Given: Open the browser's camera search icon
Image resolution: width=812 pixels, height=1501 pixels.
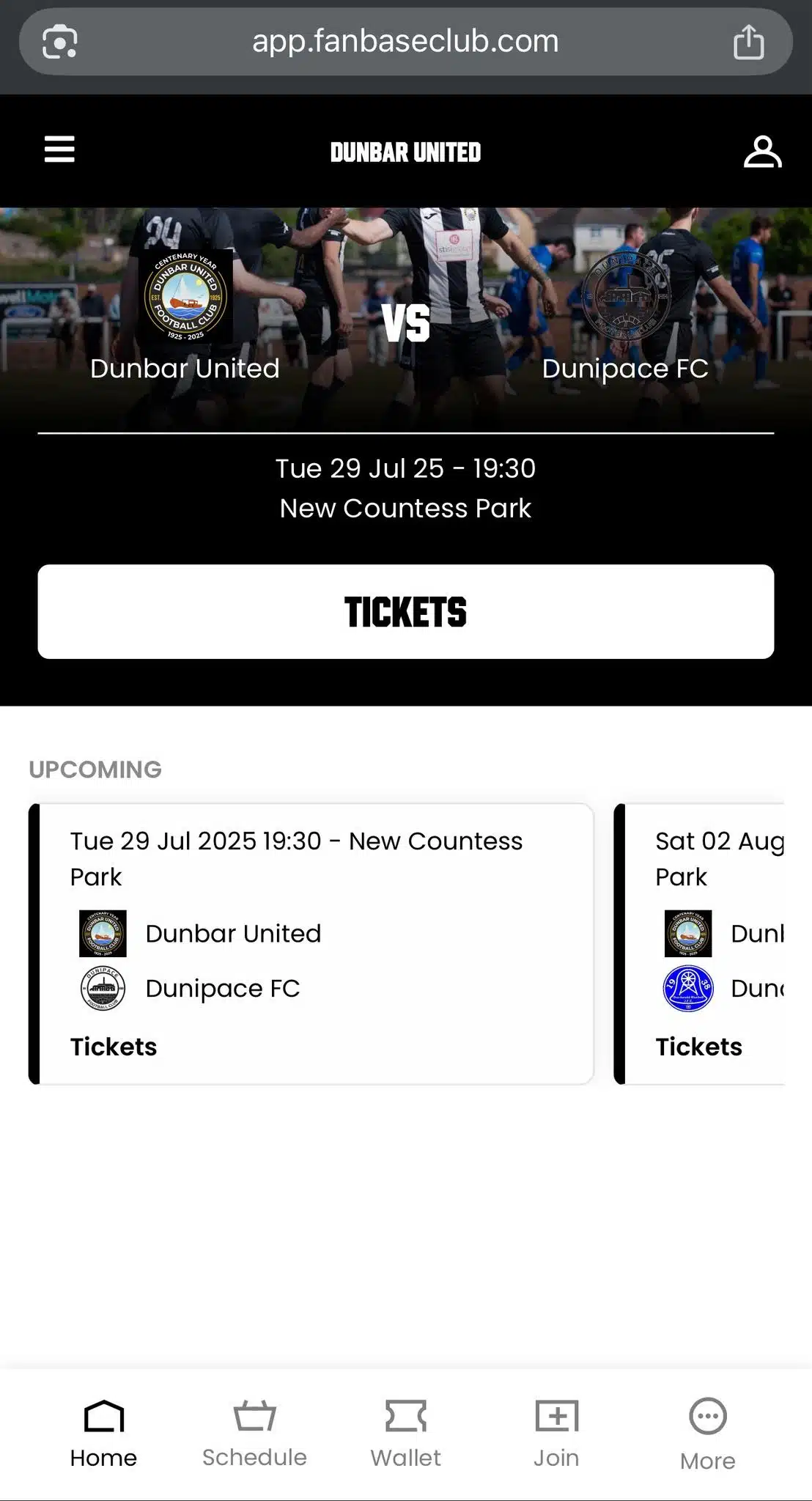Looking at the screenshot, I should [59, 42].
